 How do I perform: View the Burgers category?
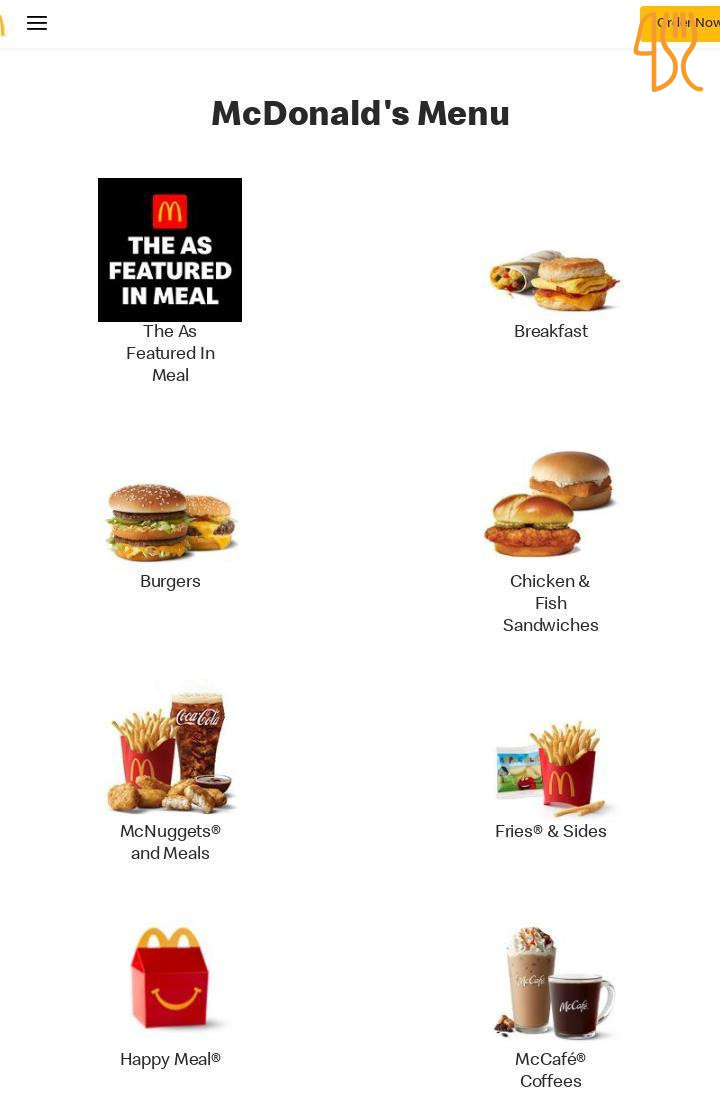click(170, 522)
